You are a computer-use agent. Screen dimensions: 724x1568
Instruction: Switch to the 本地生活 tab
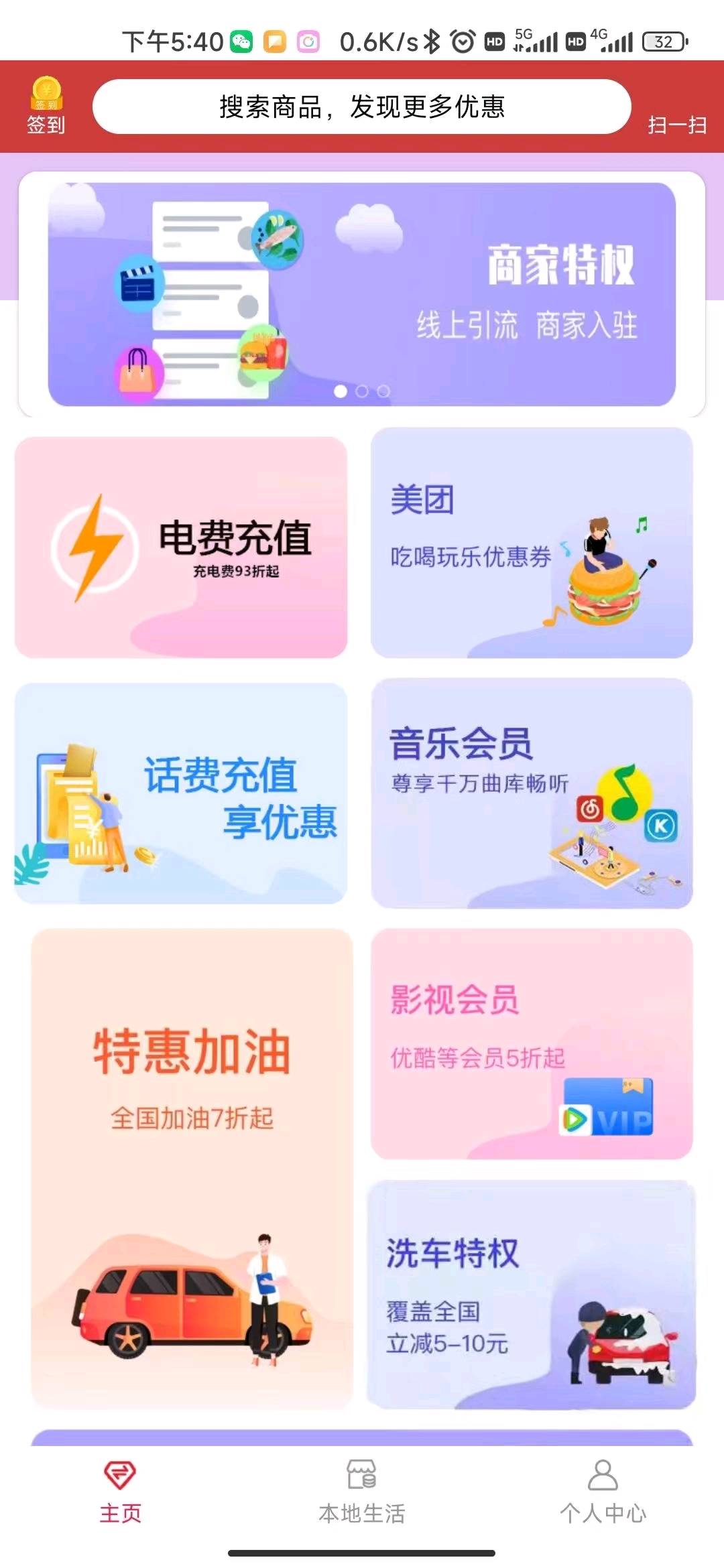tap(362, 1492)
